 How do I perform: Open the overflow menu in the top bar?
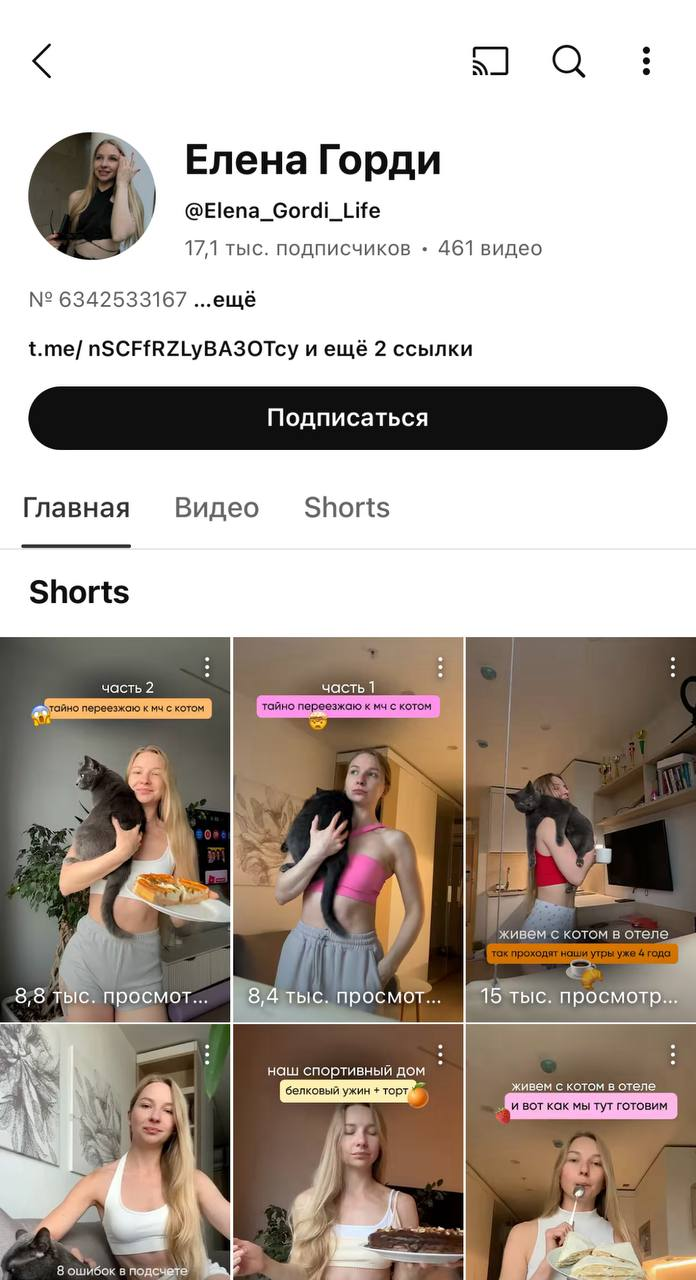pyautogui.click(x=646, y=61)
